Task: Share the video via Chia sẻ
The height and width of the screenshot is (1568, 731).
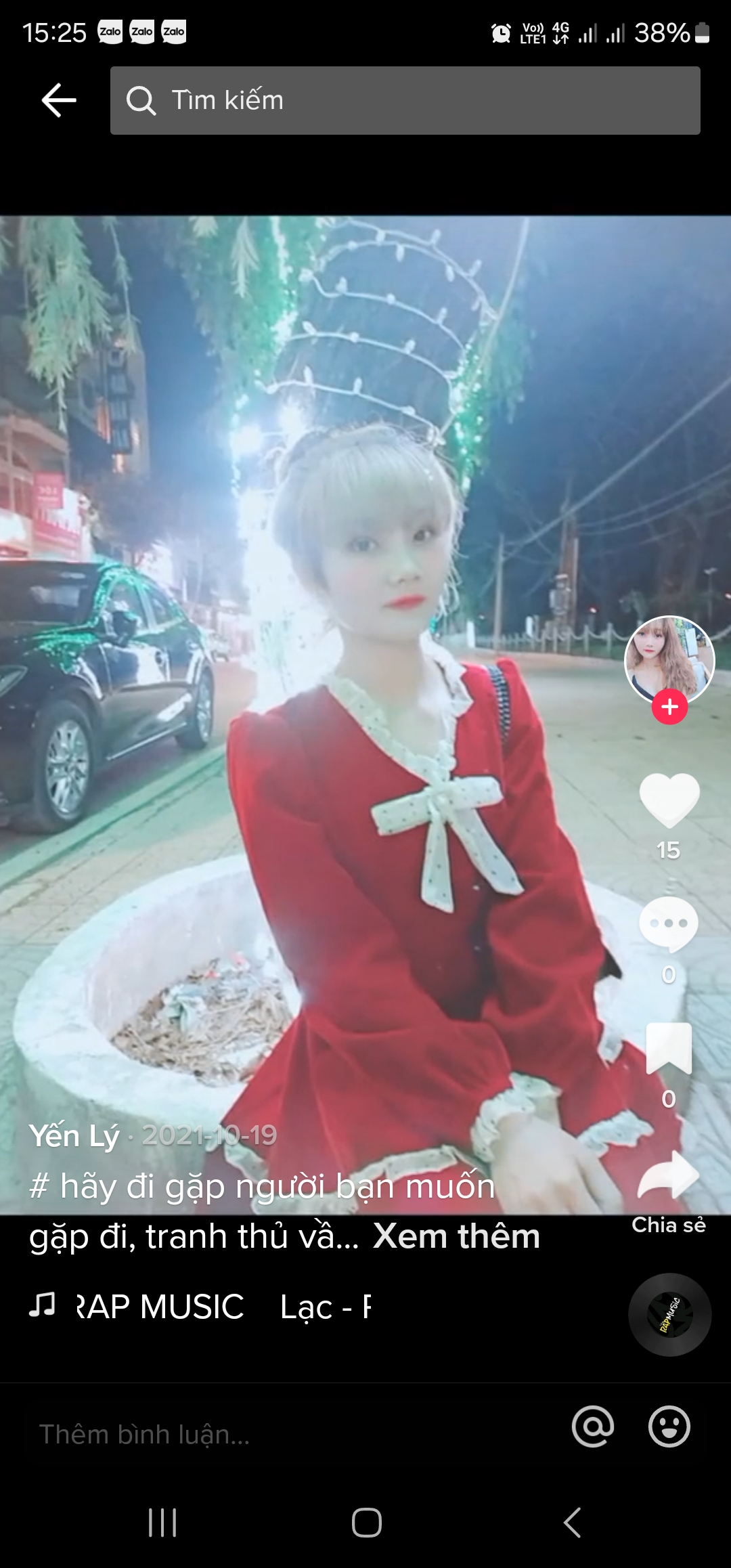Action: pyautogui.click(x=669, y=1177)
